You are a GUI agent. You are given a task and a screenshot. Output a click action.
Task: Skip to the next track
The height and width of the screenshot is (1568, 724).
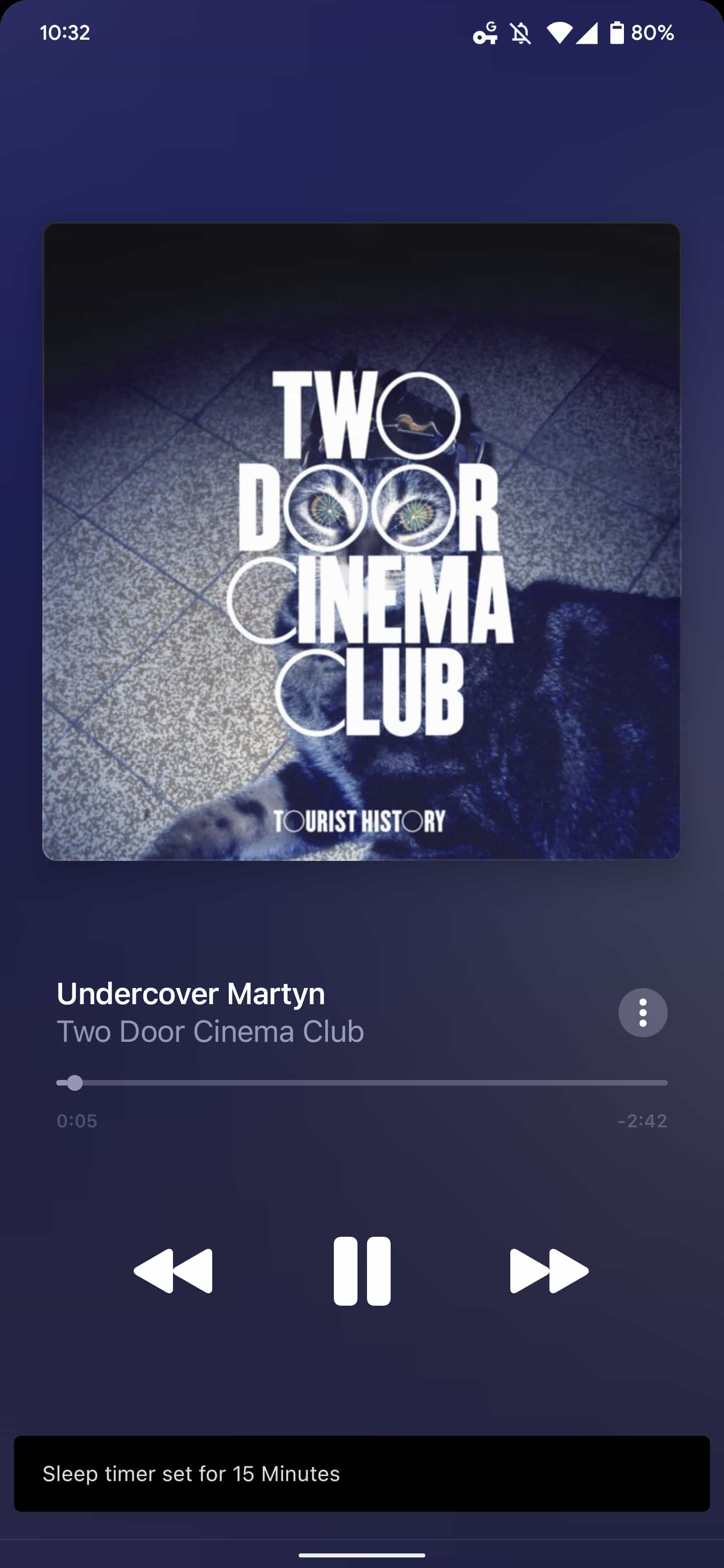549,1270
